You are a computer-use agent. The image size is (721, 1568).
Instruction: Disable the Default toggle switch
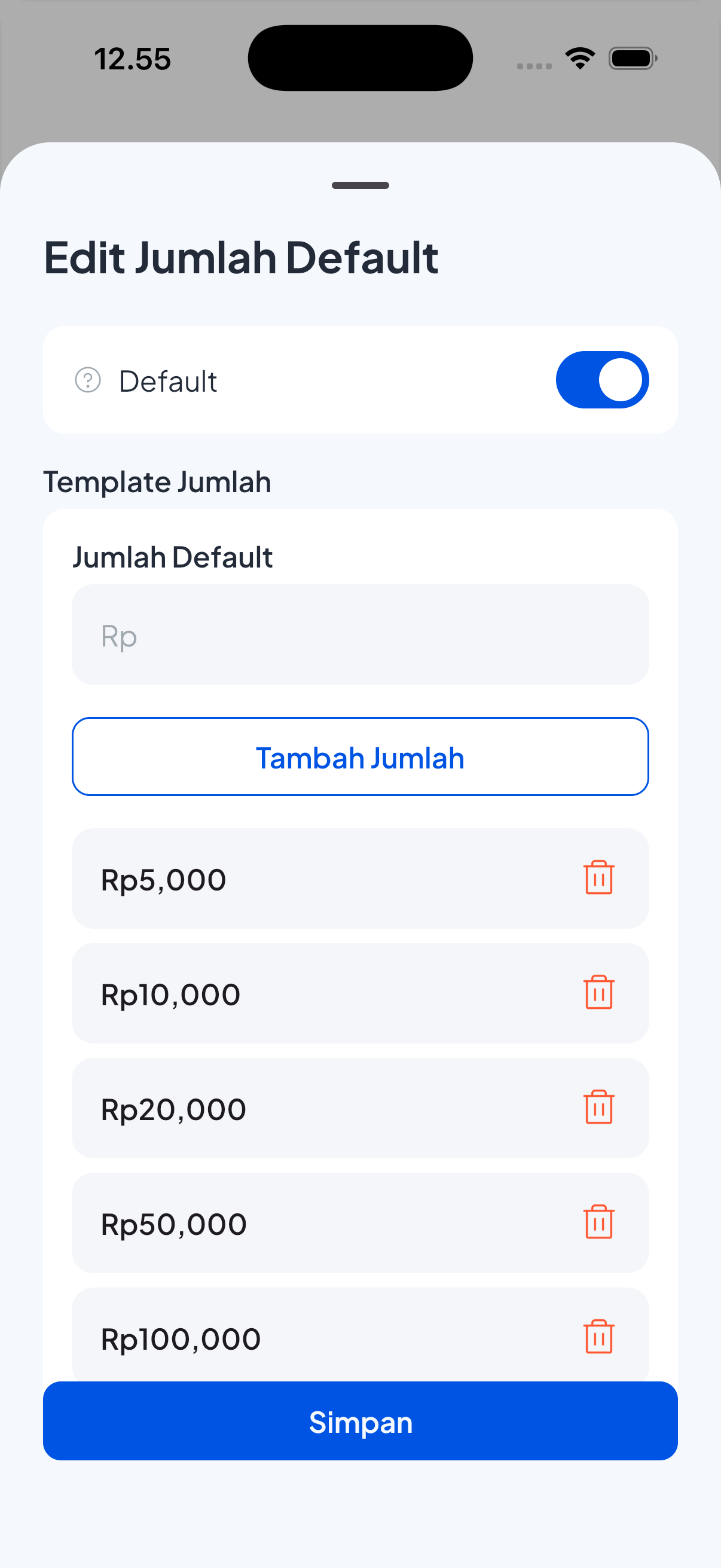[602, 379]
